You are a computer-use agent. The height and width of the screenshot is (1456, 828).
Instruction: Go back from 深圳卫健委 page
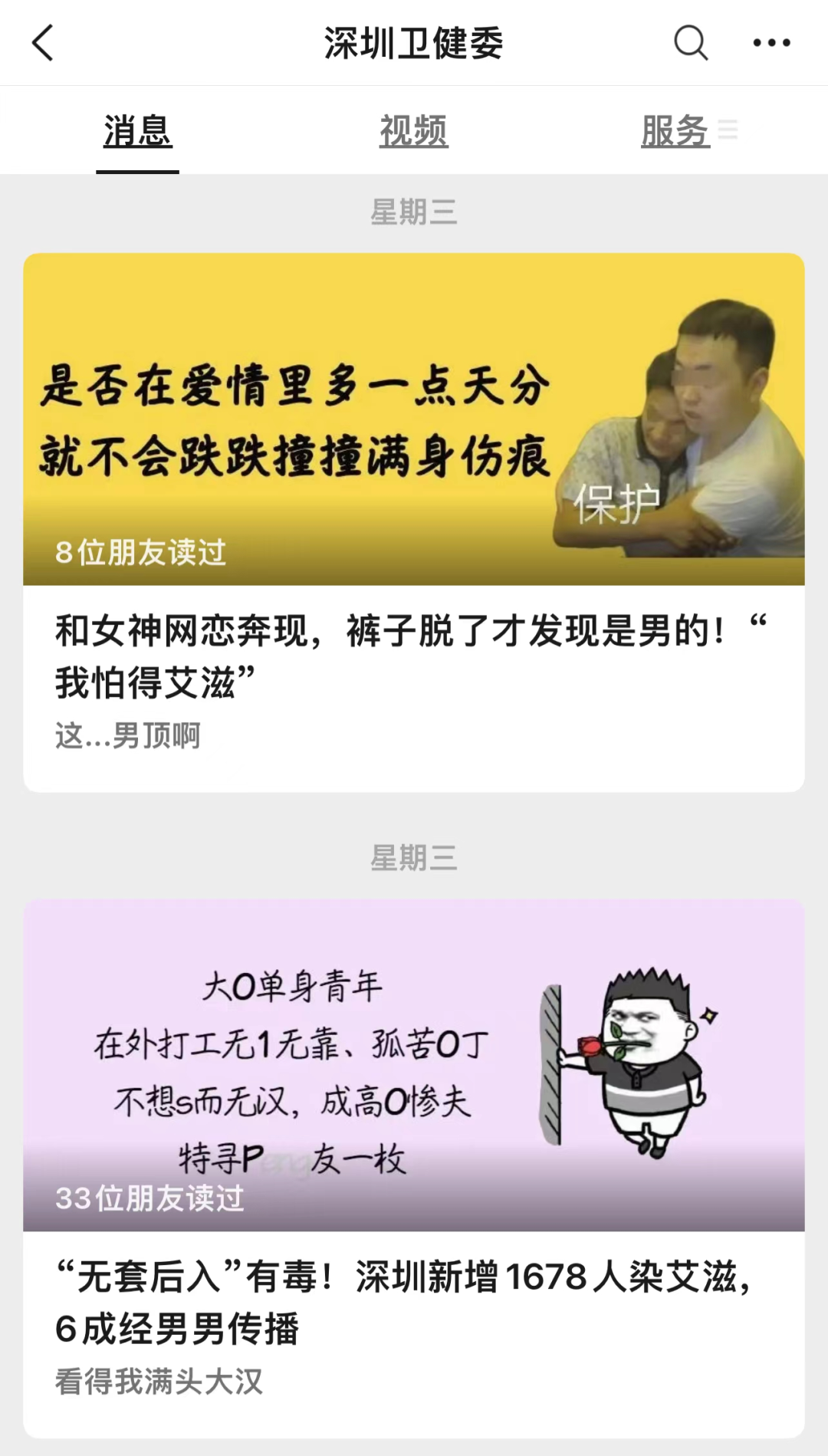(x=43, y=43)
